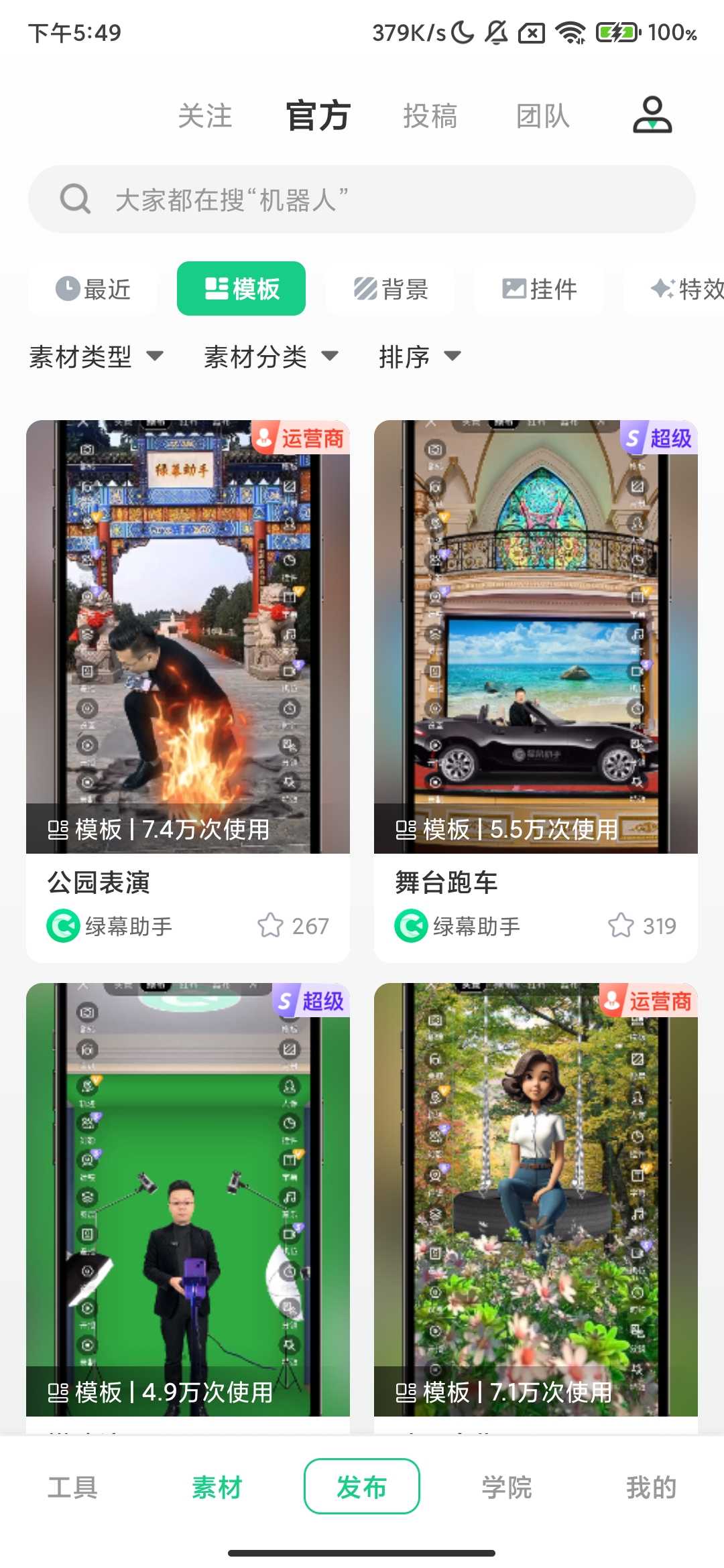Select the 背景 category chip
The width and height of the screenshot is (724, 1568).
(x=390, y=289)
